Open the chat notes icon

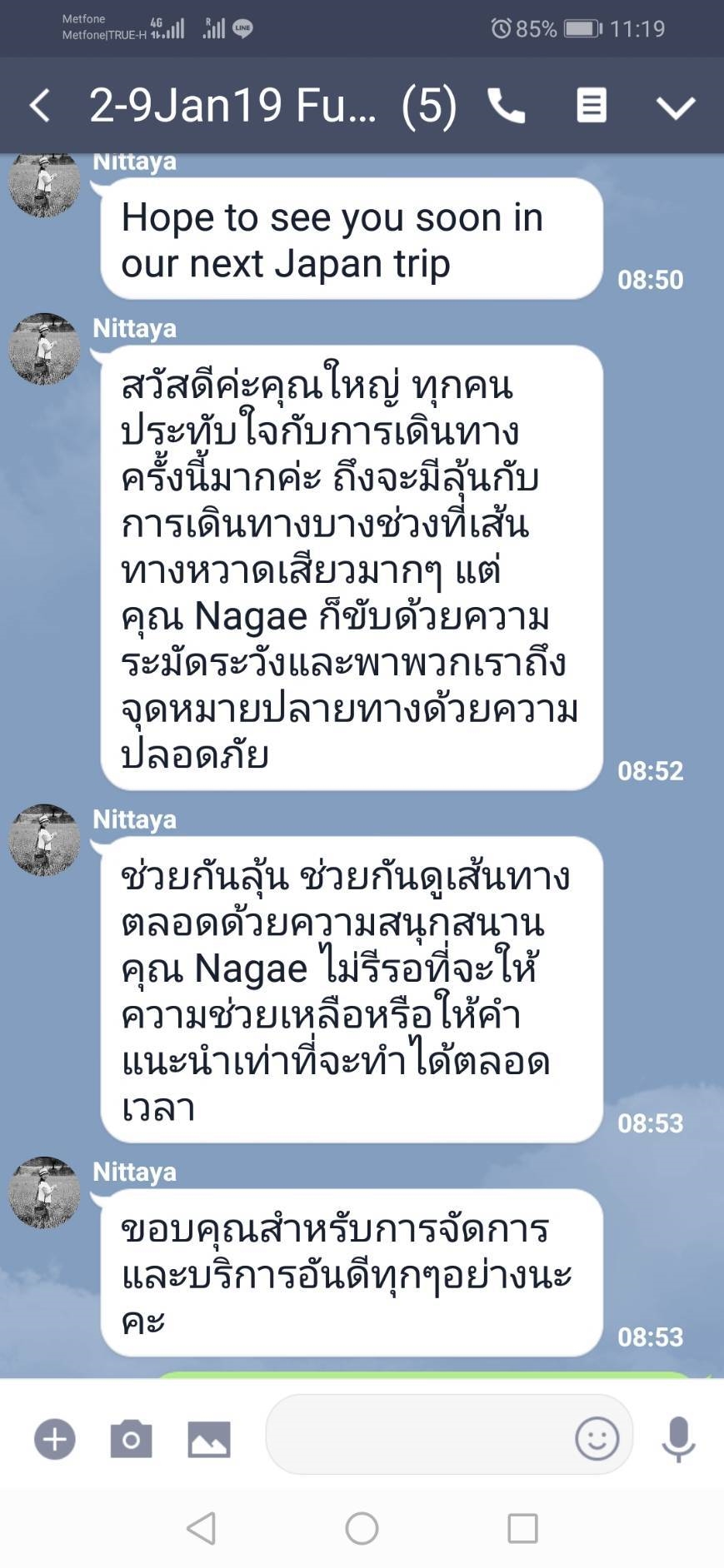(x=592, y=106)
